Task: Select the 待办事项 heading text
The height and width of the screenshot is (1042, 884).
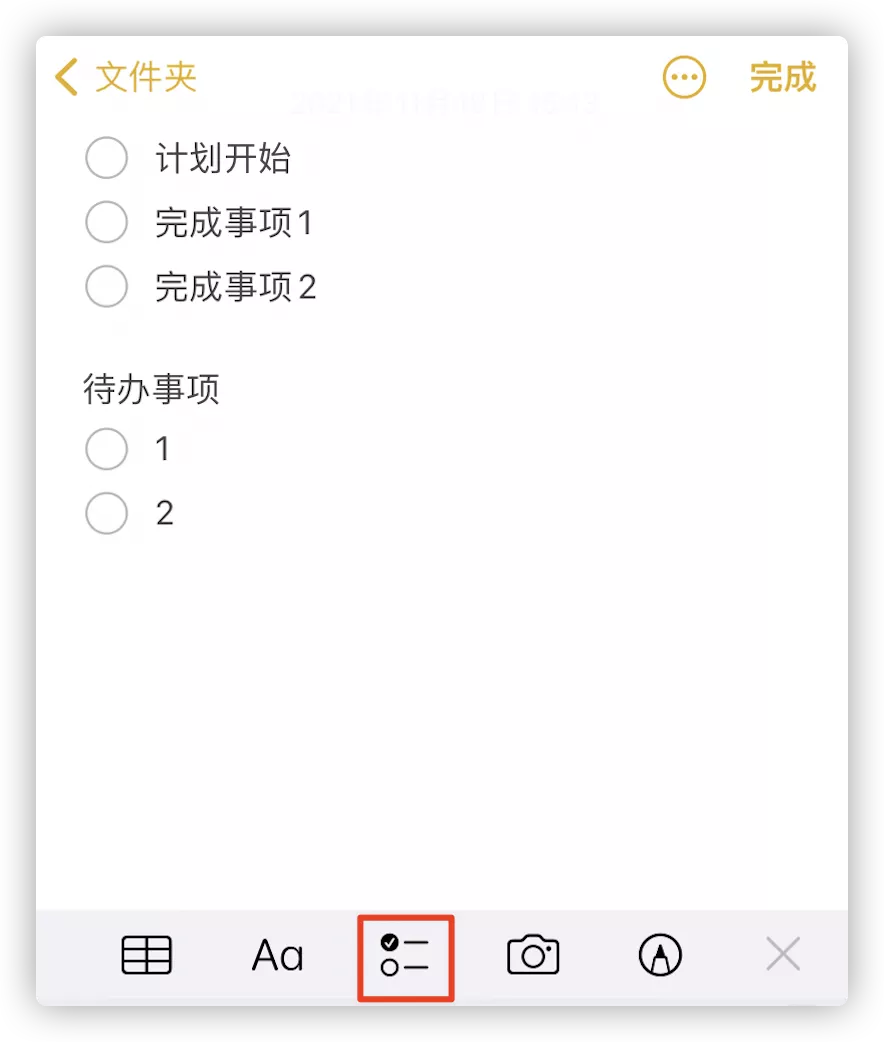Action: (150, 390)
